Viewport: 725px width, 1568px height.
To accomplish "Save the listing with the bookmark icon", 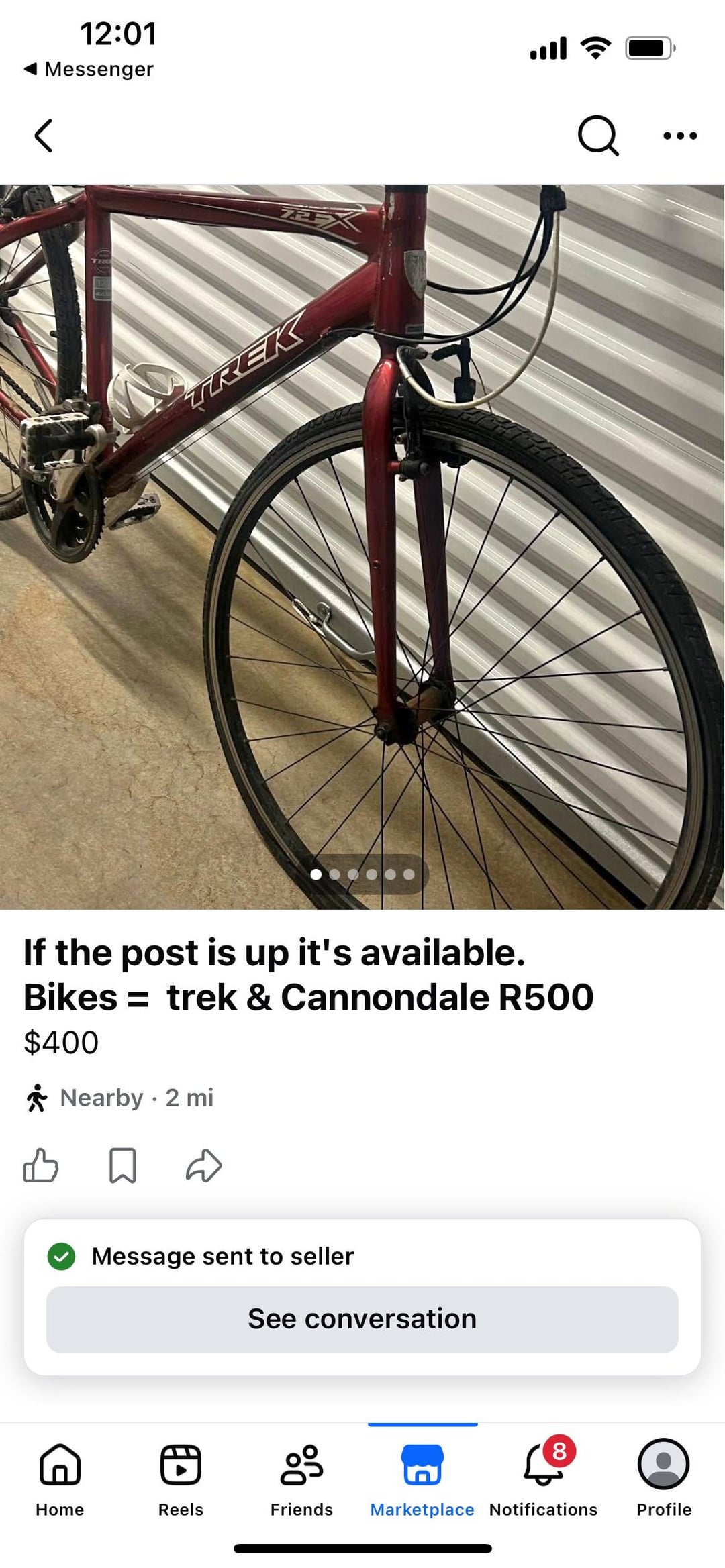I will (123, 1165).
